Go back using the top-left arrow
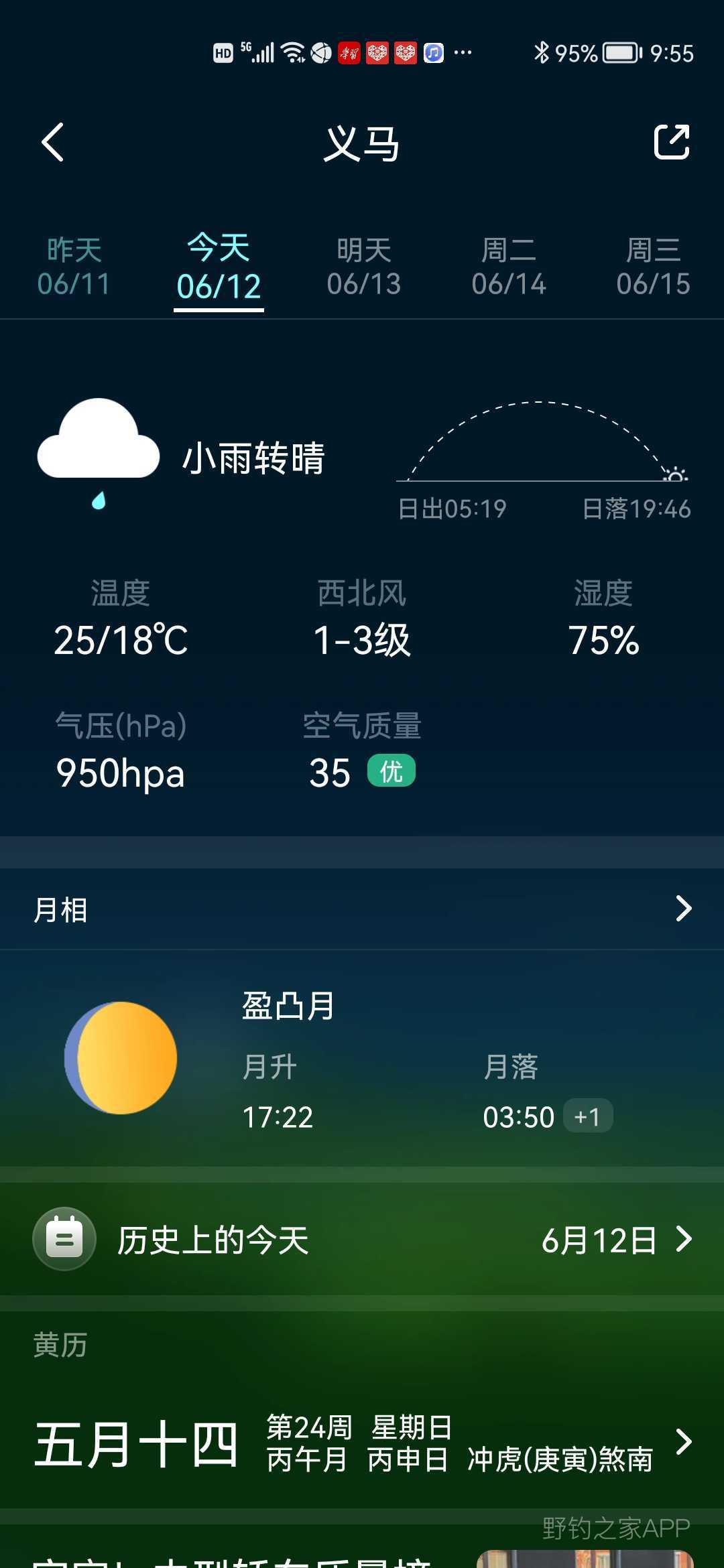 52,142
